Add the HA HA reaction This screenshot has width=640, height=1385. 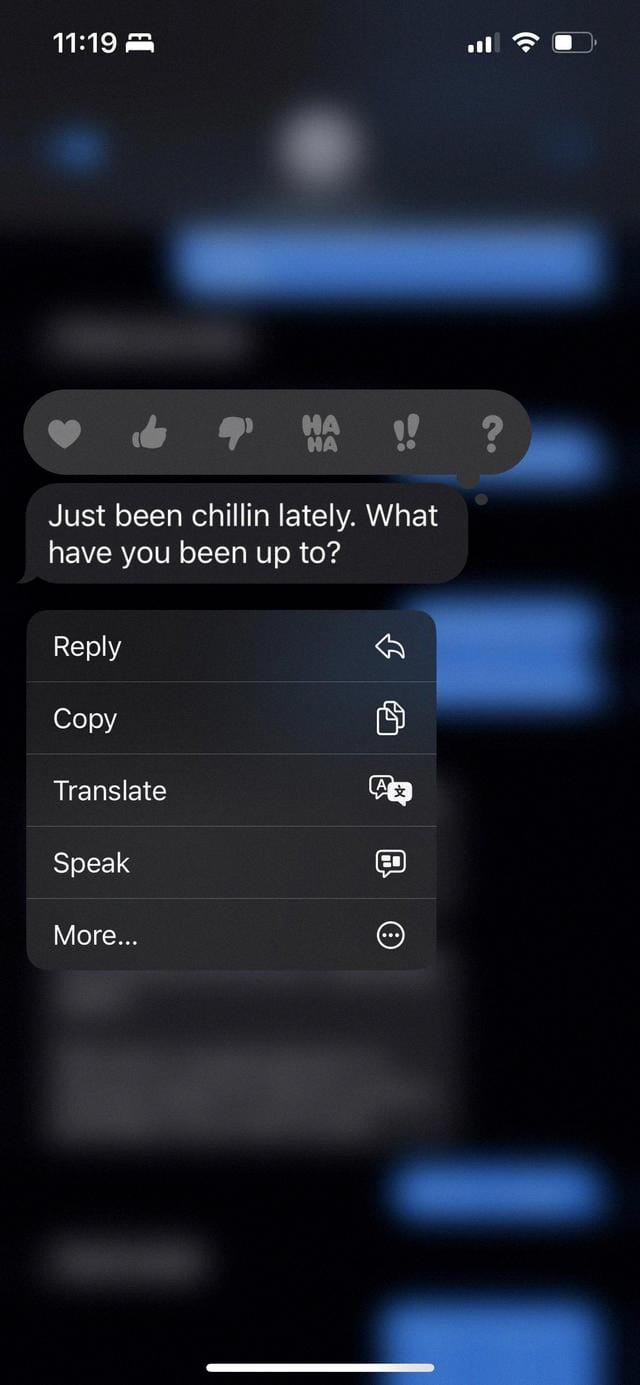pos(320,434)
